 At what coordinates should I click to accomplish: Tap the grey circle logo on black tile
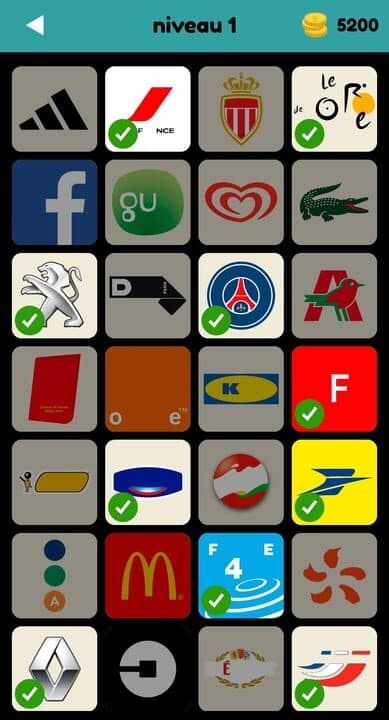(148, 669)
